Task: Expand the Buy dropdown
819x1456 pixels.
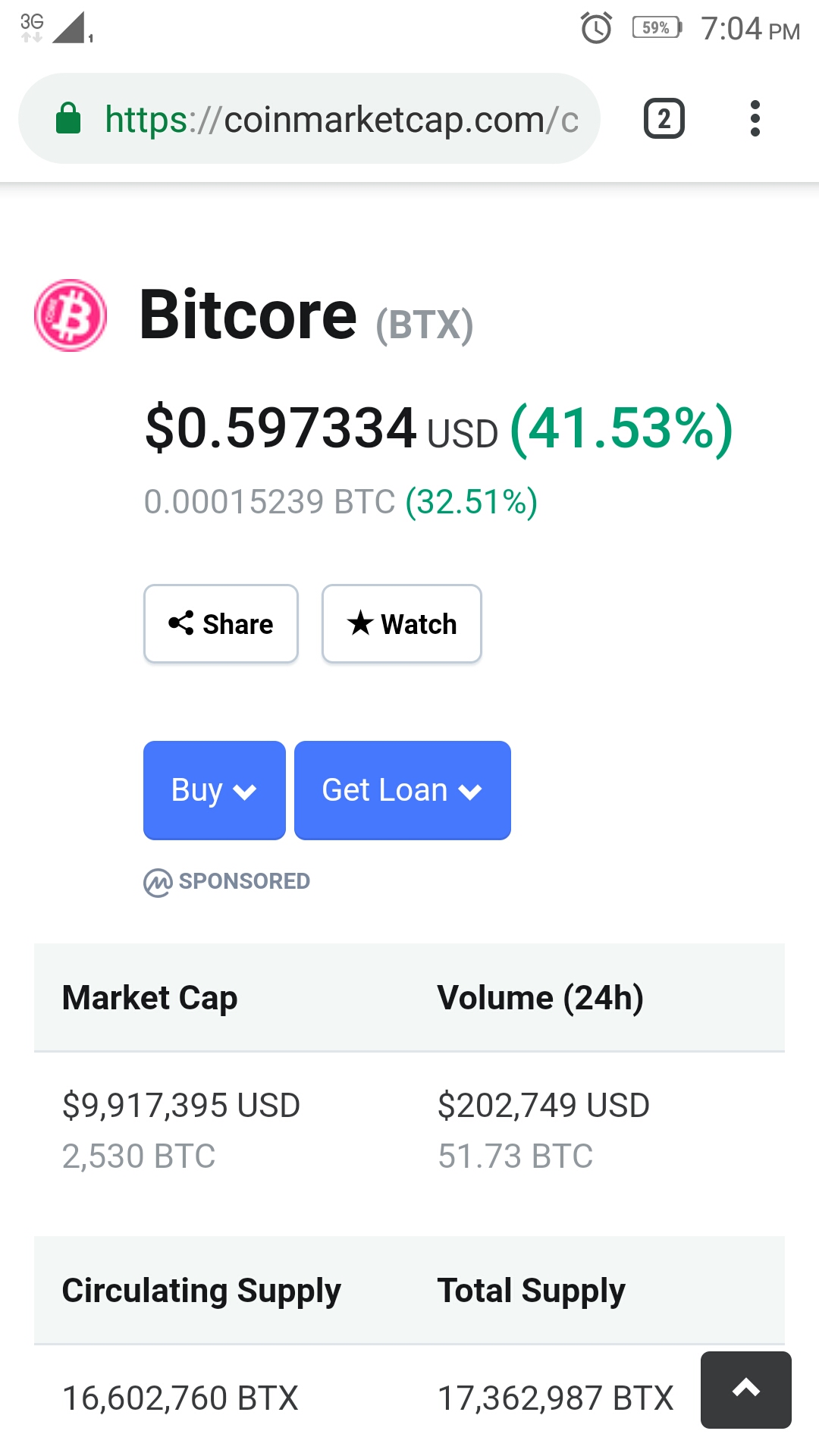Action: [x=215, y=790]
